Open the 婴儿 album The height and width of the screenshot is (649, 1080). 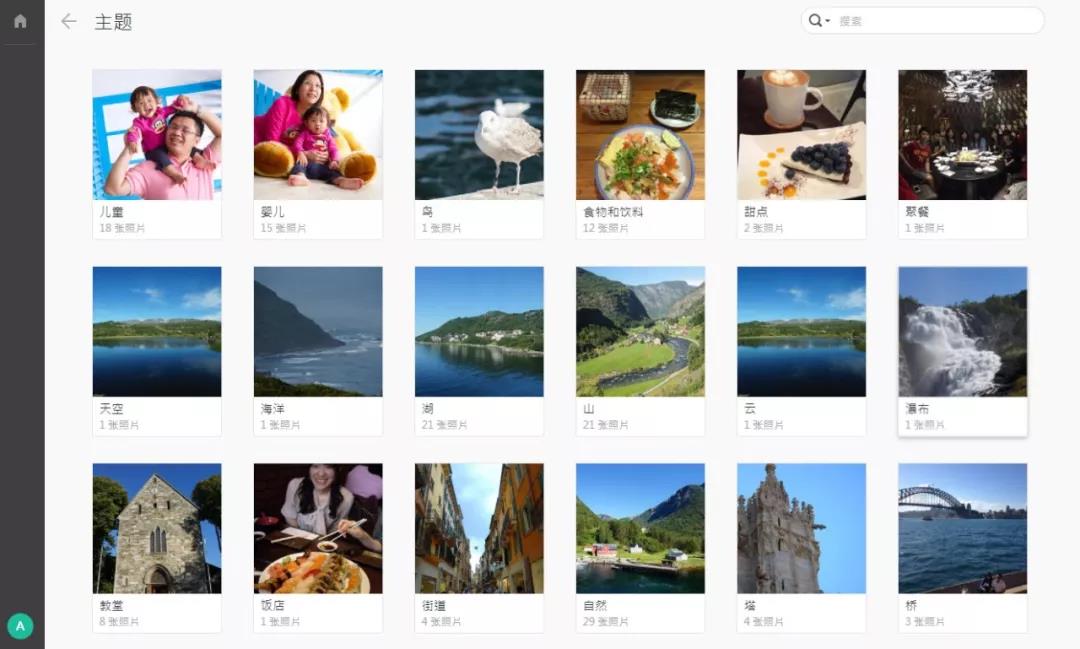click(318, 135)
